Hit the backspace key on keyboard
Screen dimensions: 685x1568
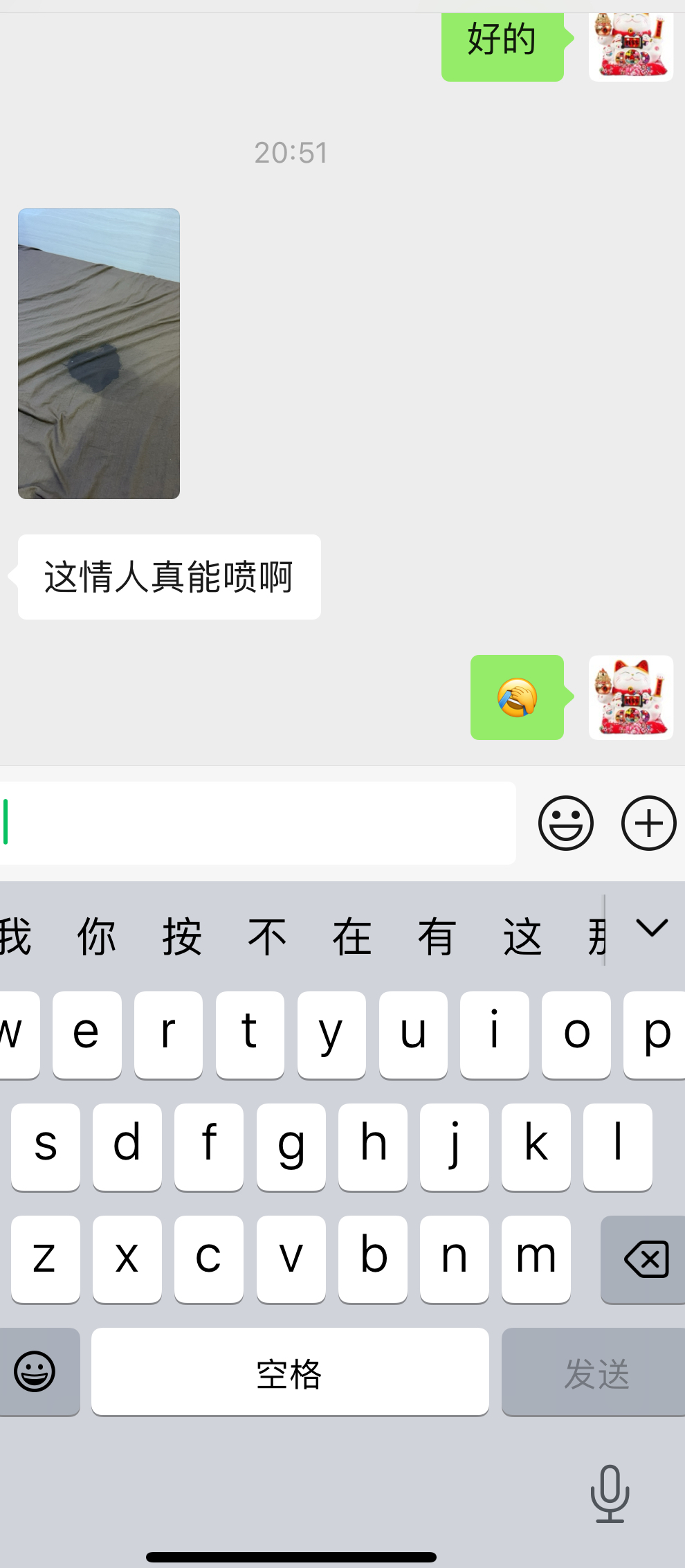point(645,1259)
